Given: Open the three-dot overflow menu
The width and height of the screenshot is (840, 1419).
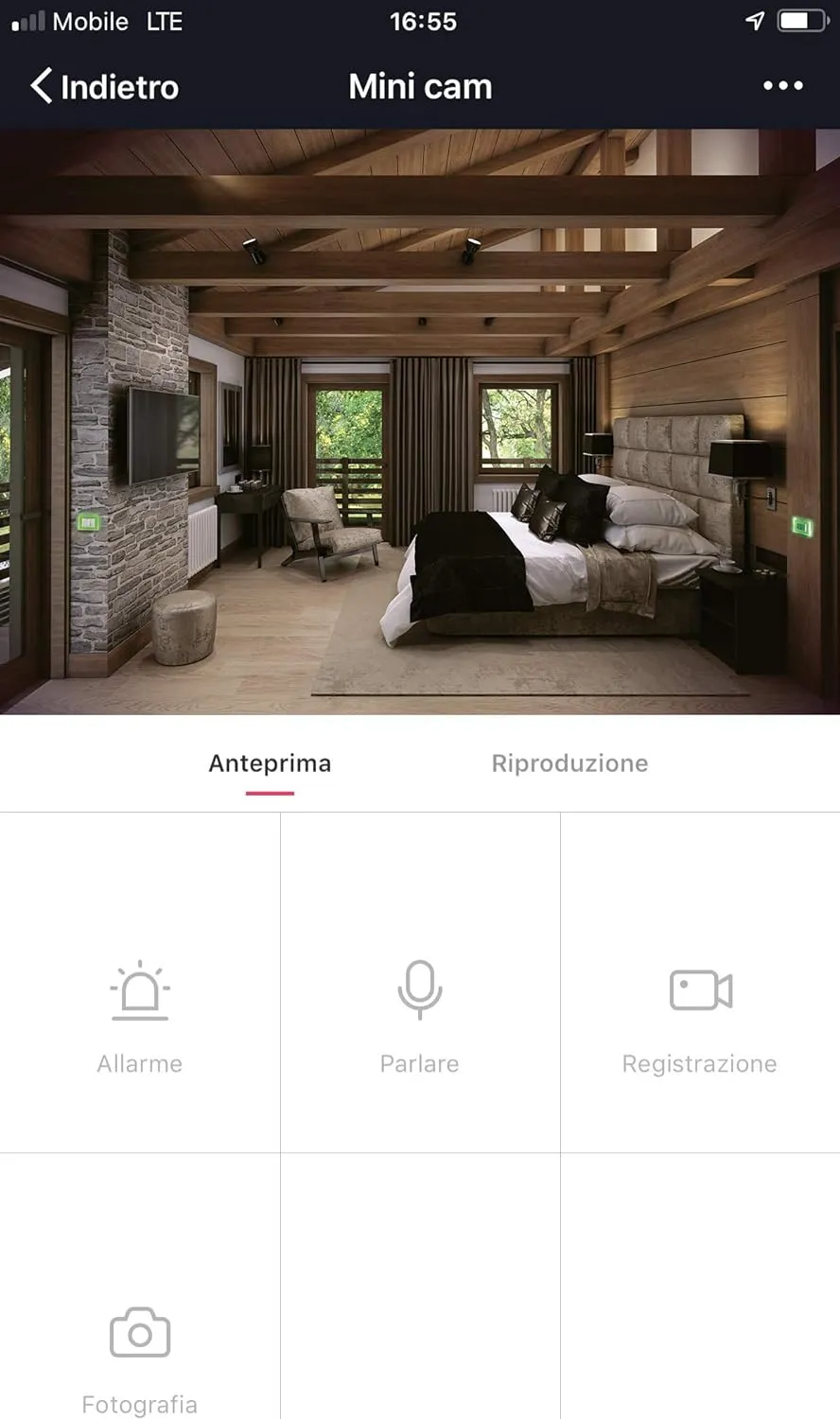Looking at the screenshot, I should pos(783,86).
